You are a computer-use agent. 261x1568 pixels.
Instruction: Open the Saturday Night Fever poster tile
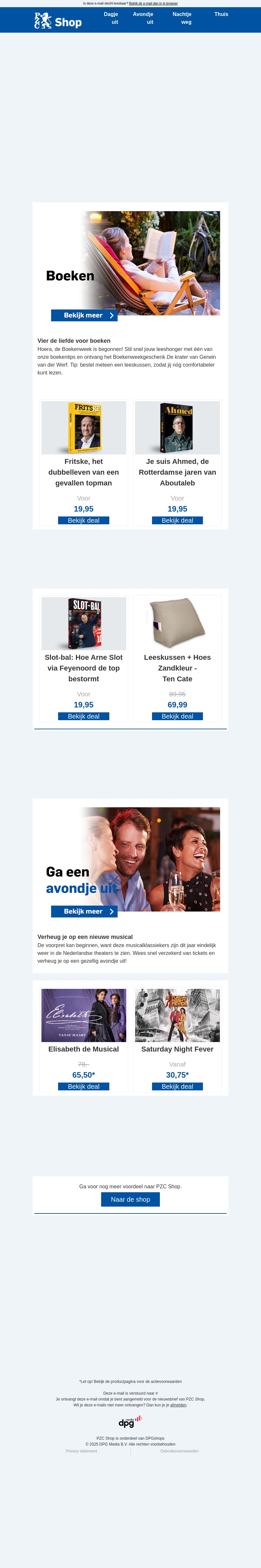tap(177, 1015)
